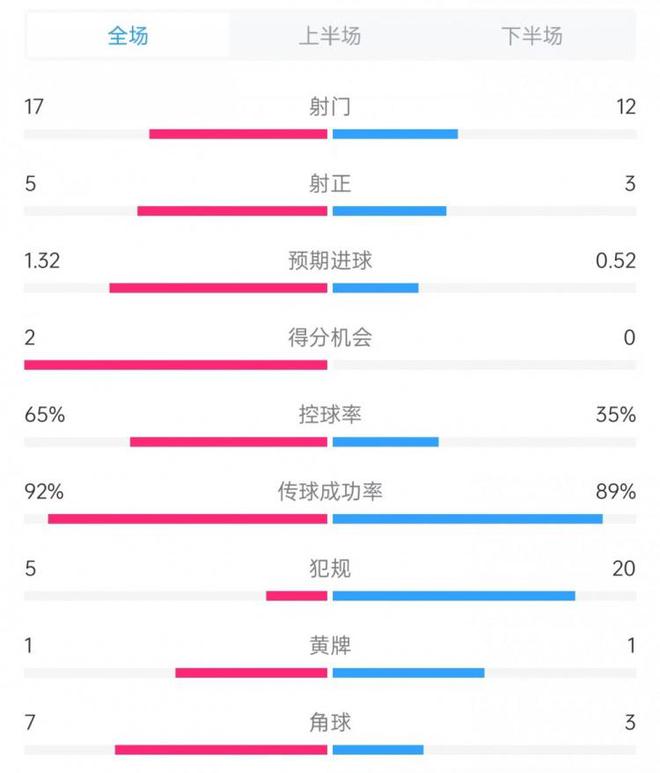Screen dimensions: 660x773
Task: Select the 全场 tab
Action: 128,36
